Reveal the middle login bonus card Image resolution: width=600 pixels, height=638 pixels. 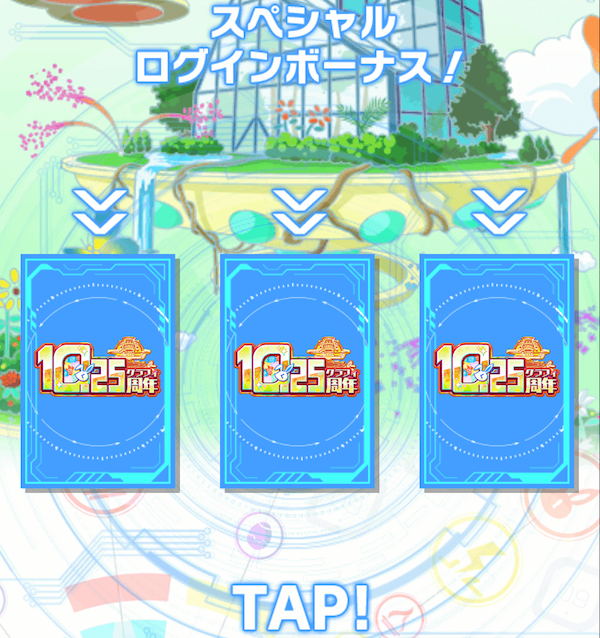click(298, 371)
